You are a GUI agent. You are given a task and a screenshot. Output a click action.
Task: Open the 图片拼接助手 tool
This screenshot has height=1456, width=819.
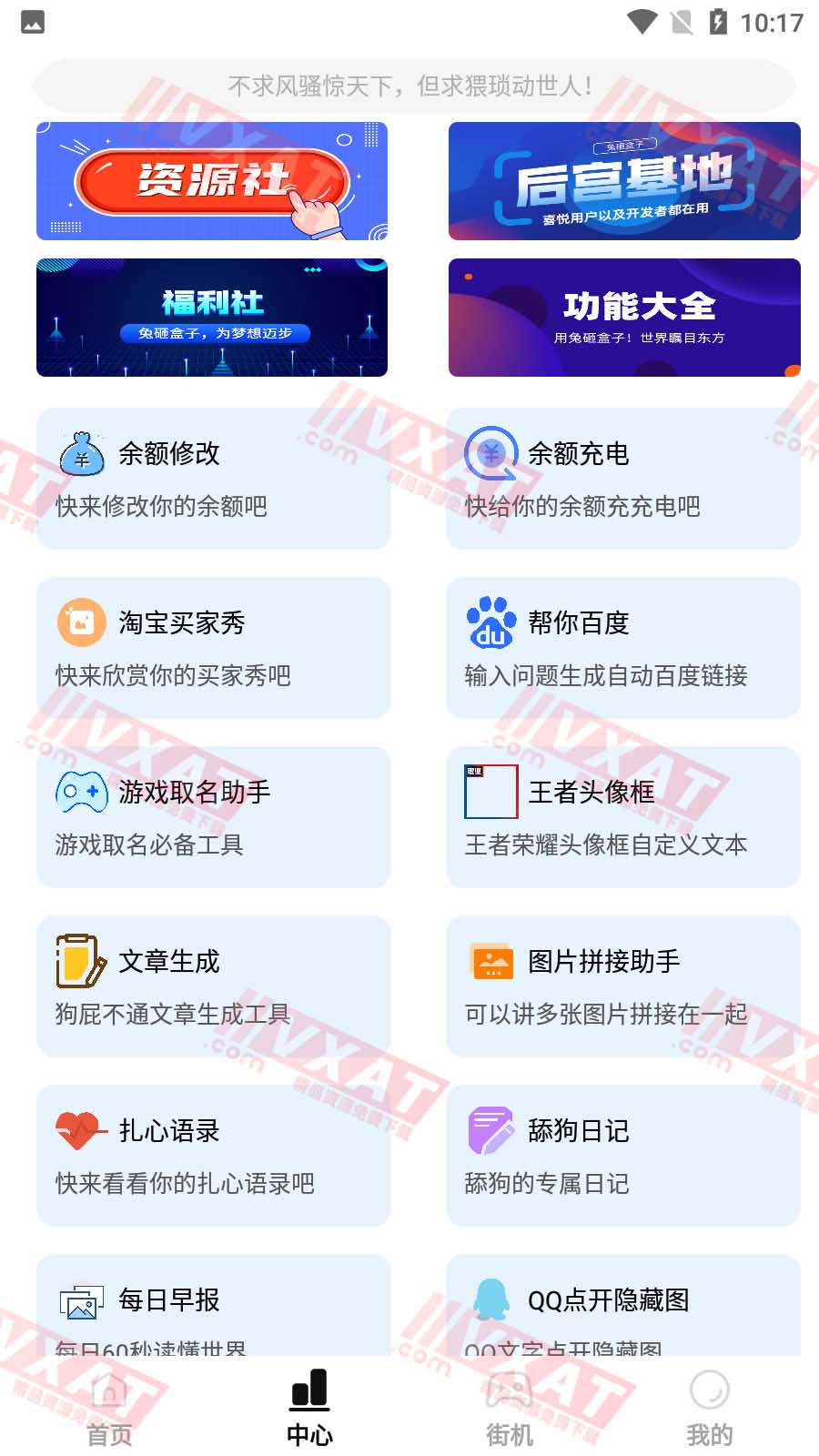(x=622, y=986)
